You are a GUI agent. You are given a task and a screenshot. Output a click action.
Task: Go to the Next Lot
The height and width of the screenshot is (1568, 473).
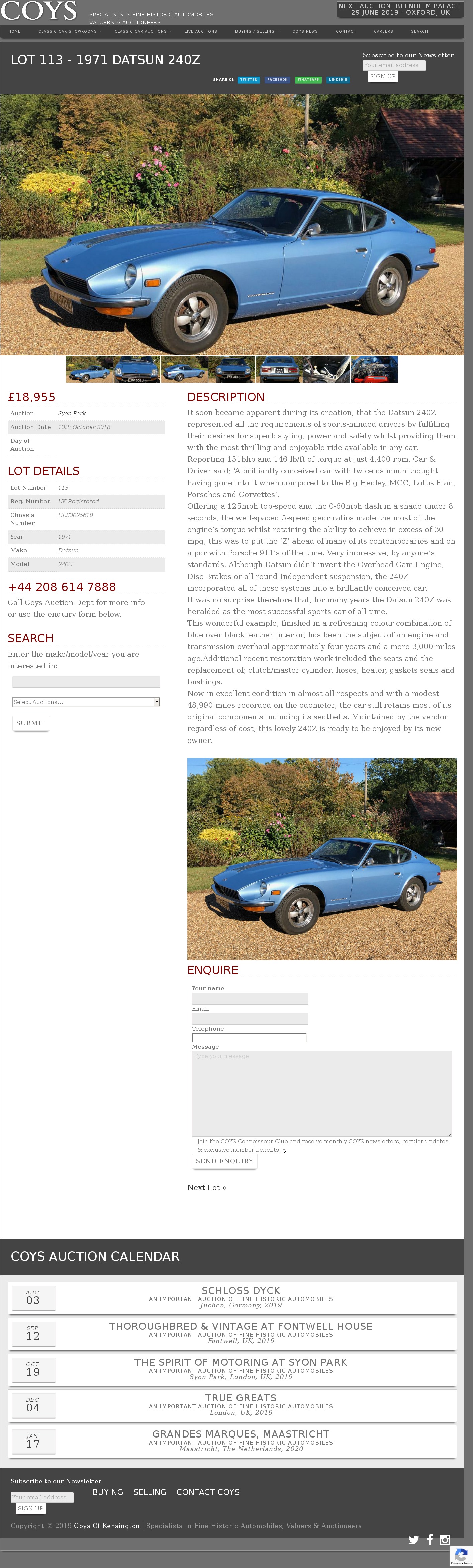[206, 1188]
